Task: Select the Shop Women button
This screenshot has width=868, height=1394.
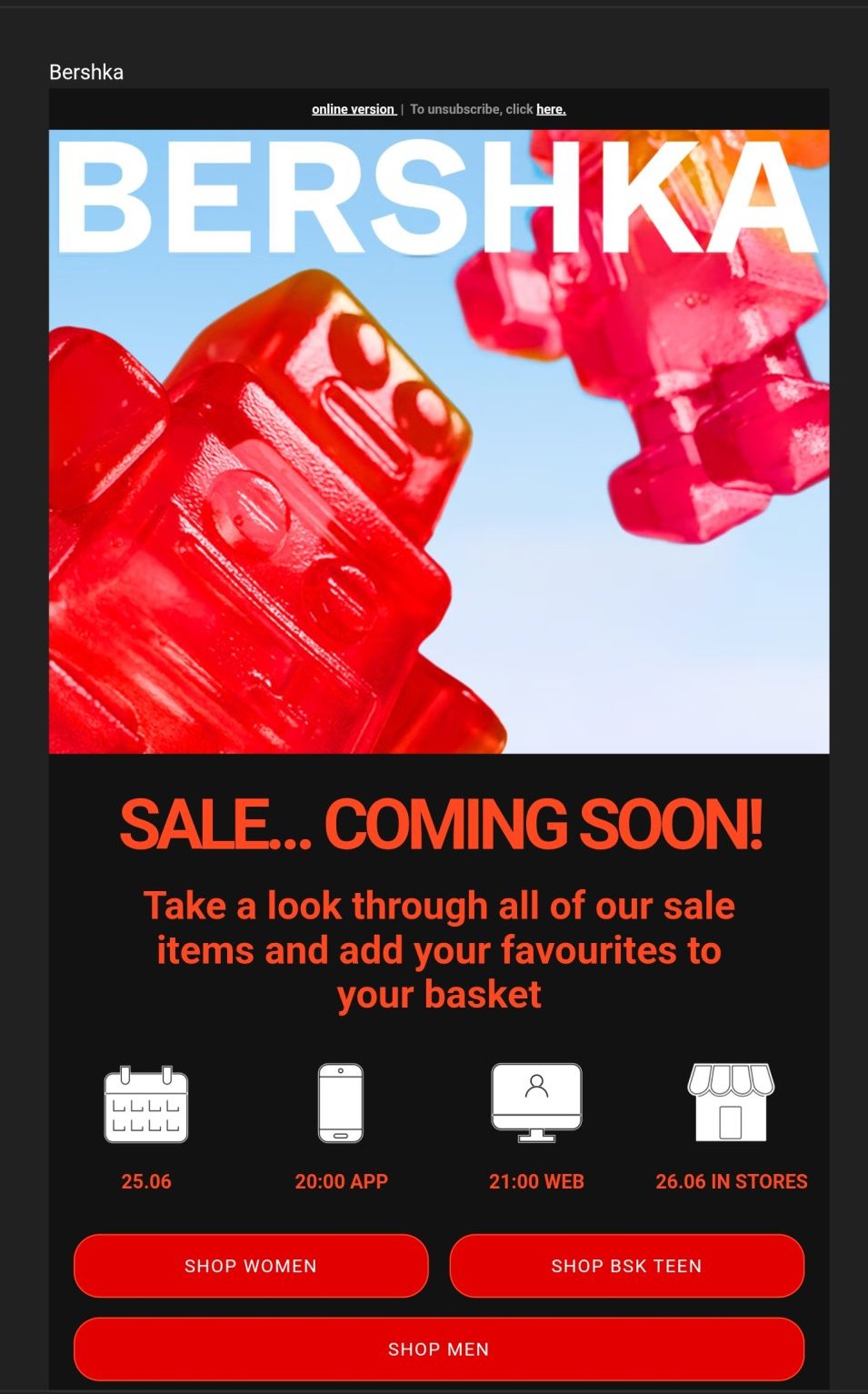Action: point(251,1266)
